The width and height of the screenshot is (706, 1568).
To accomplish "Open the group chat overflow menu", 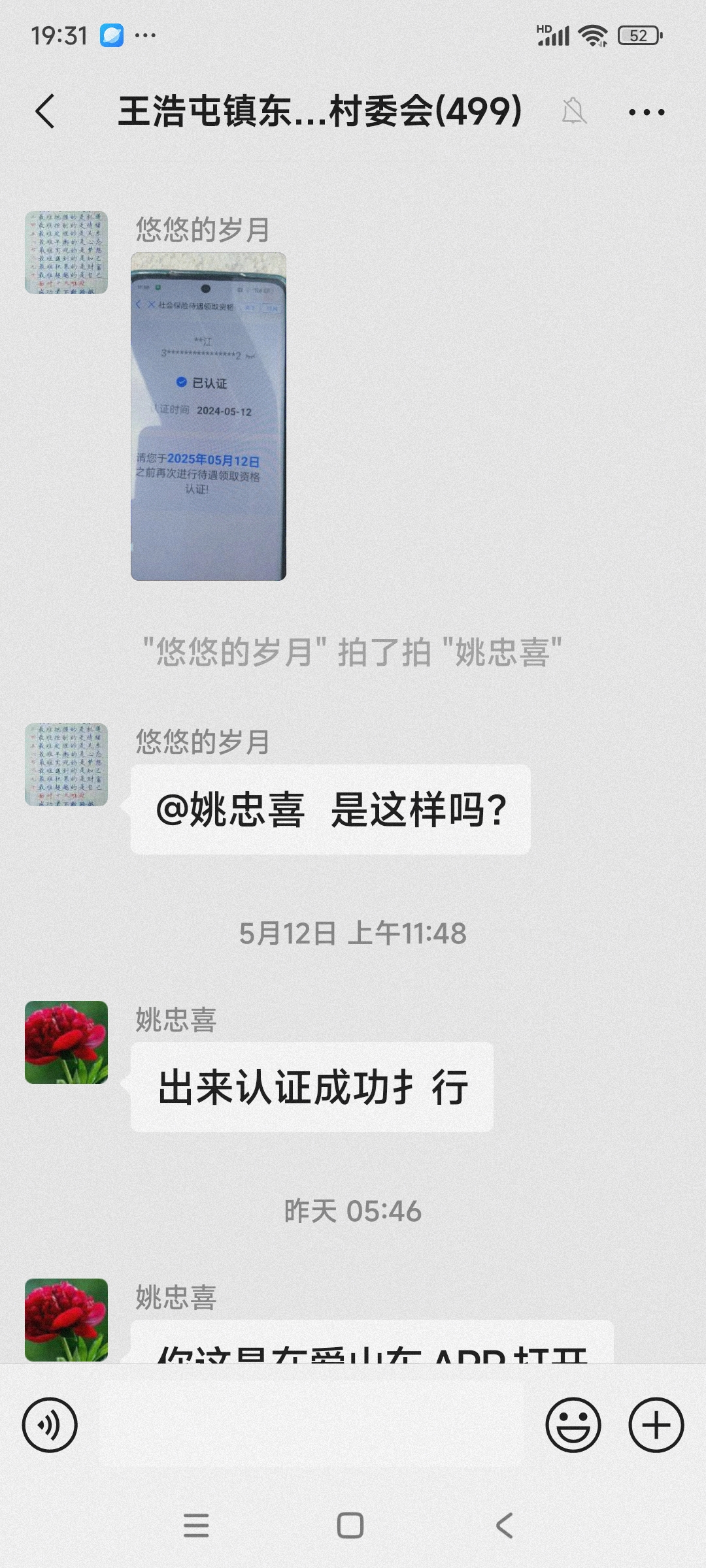I will click(646, 112).
